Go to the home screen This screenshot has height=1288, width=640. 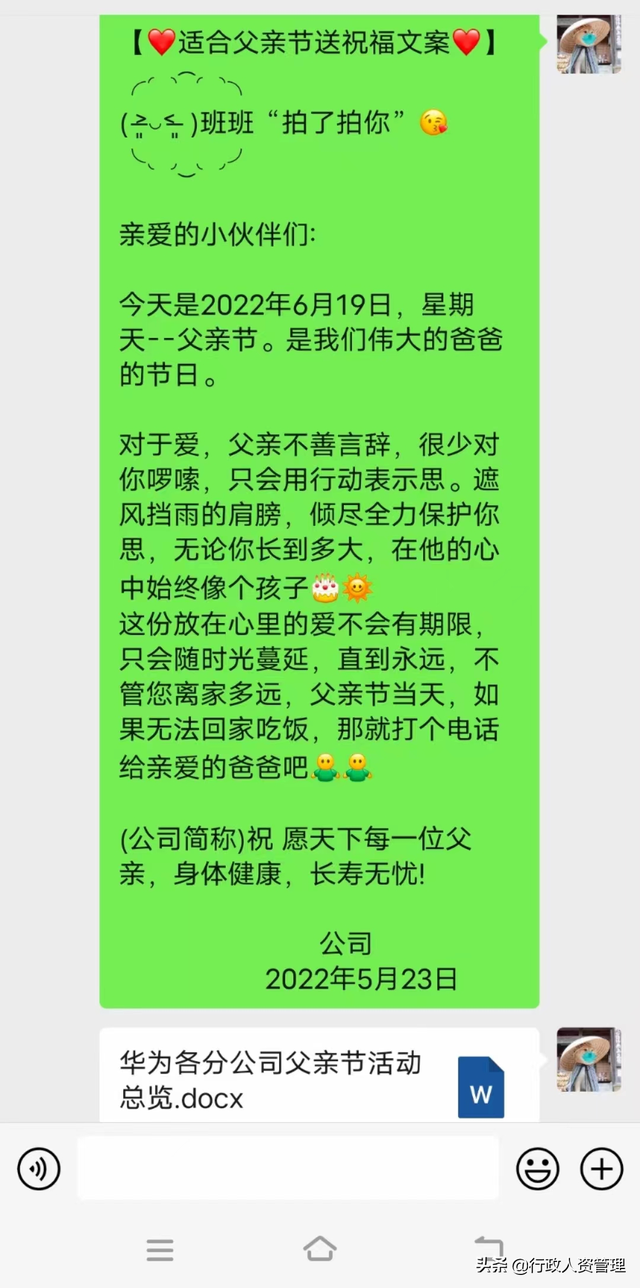[319, 1248]
